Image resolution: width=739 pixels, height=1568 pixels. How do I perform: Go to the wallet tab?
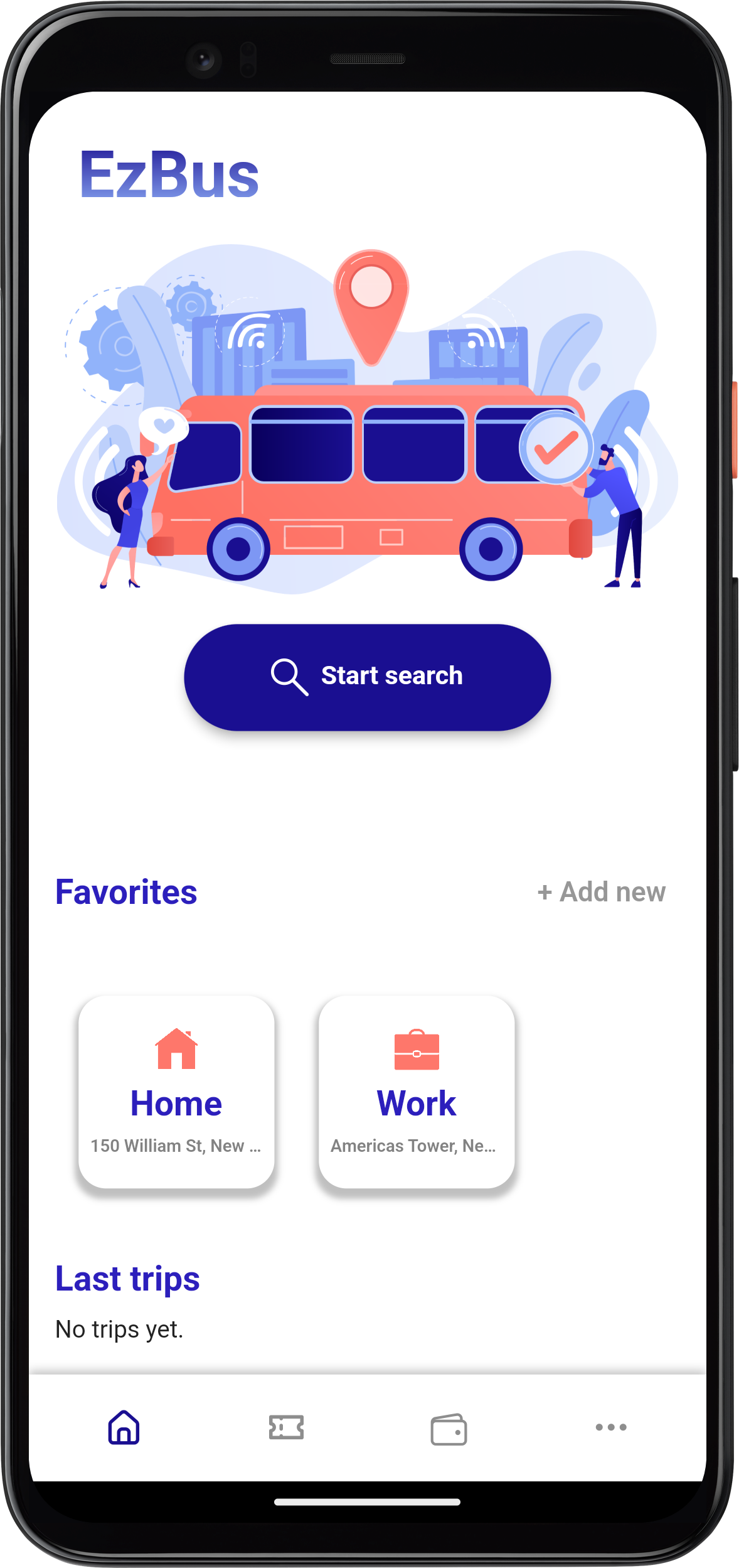449,1429
